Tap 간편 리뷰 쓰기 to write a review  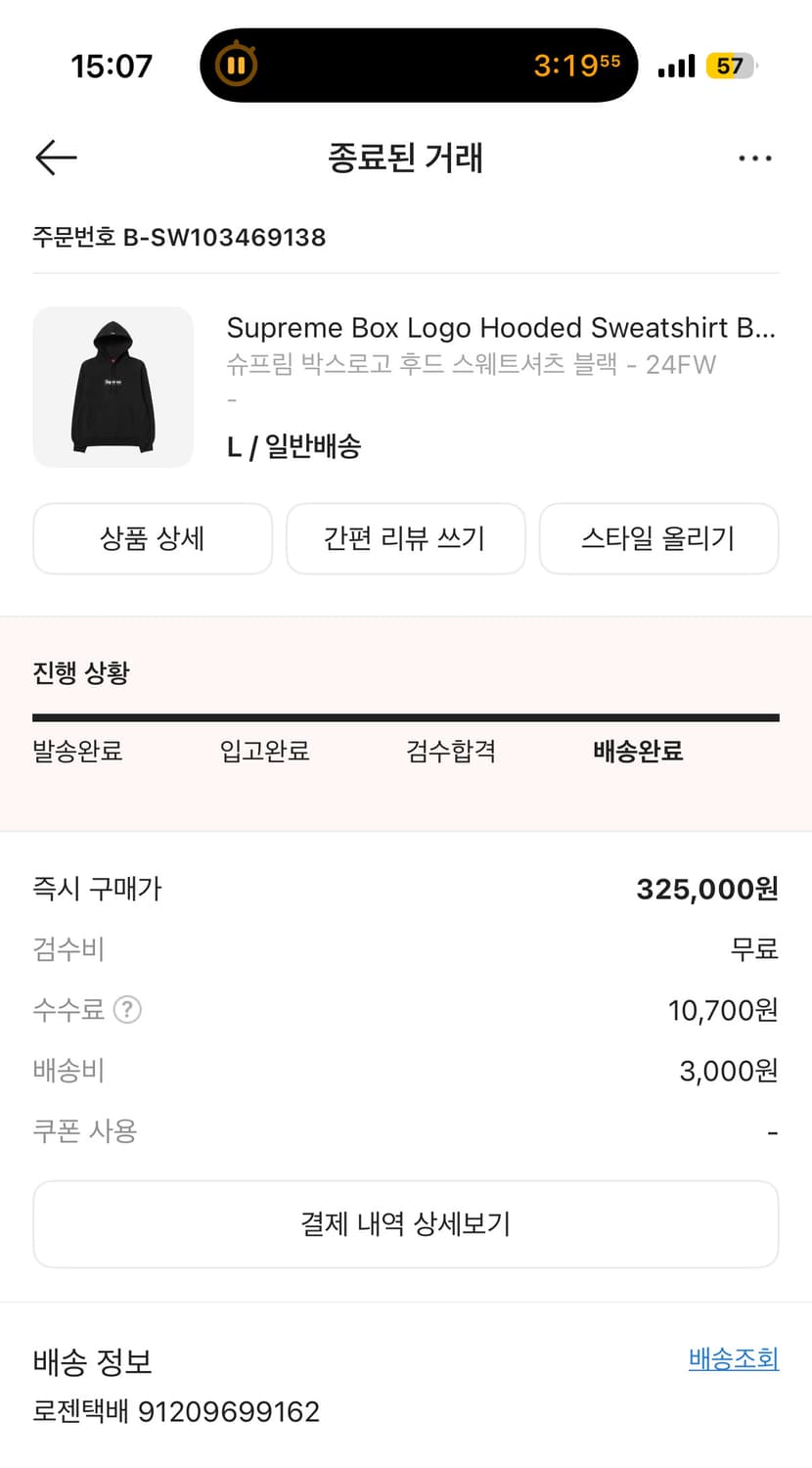405,538
